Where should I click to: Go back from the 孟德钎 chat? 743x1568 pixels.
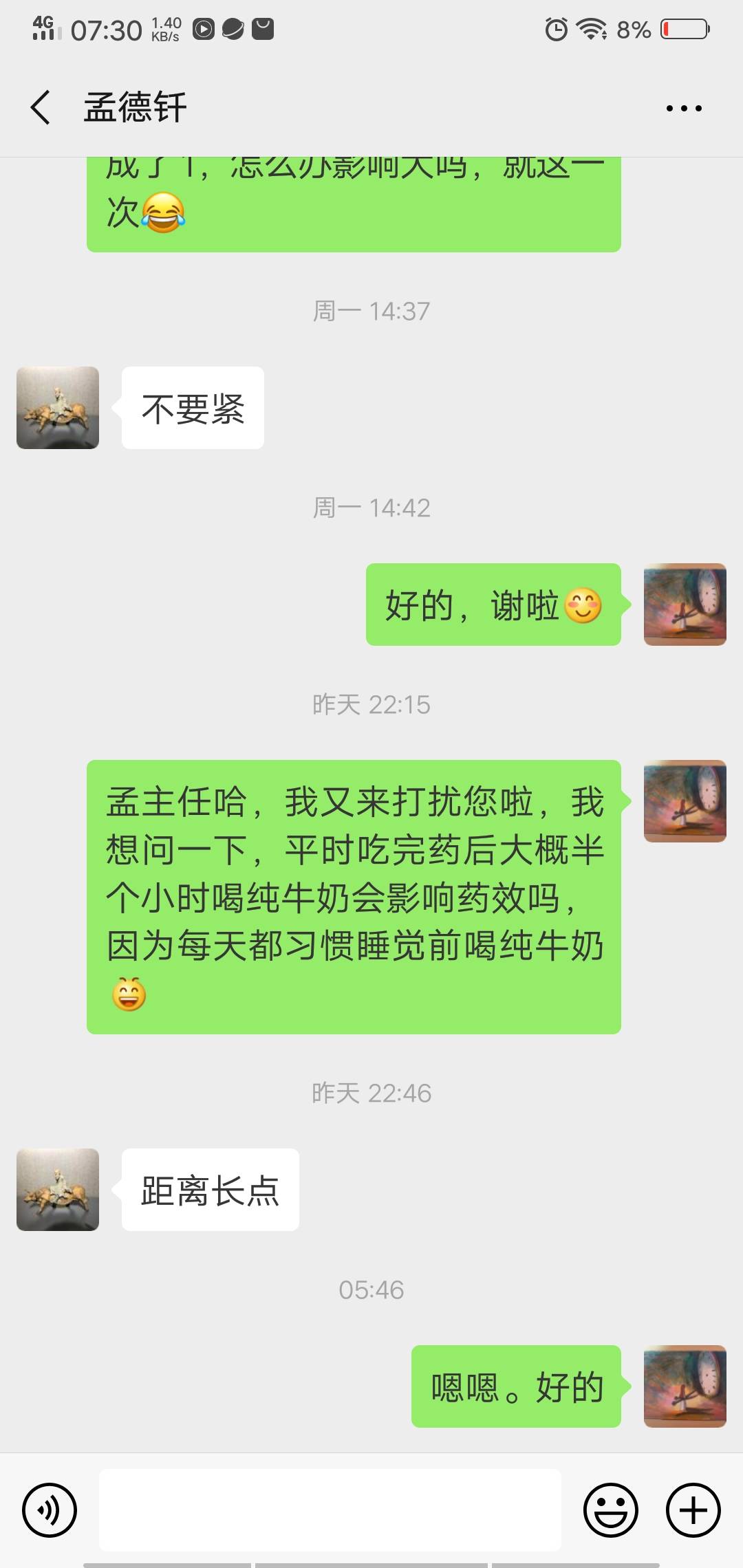point(41,107)
